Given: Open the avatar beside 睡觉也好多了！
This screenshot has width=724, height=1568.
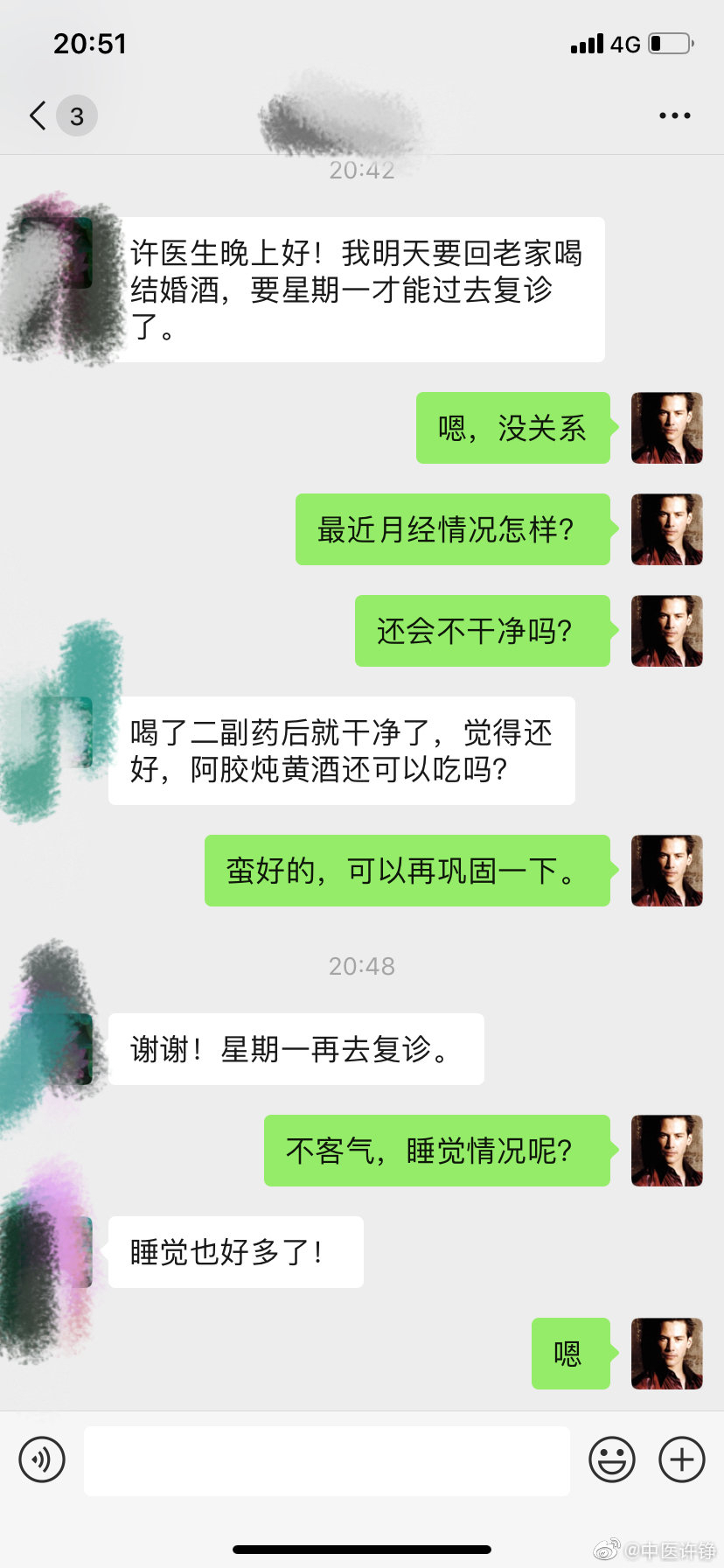Looking at the screenshot, I should (x=56, y=1252).
